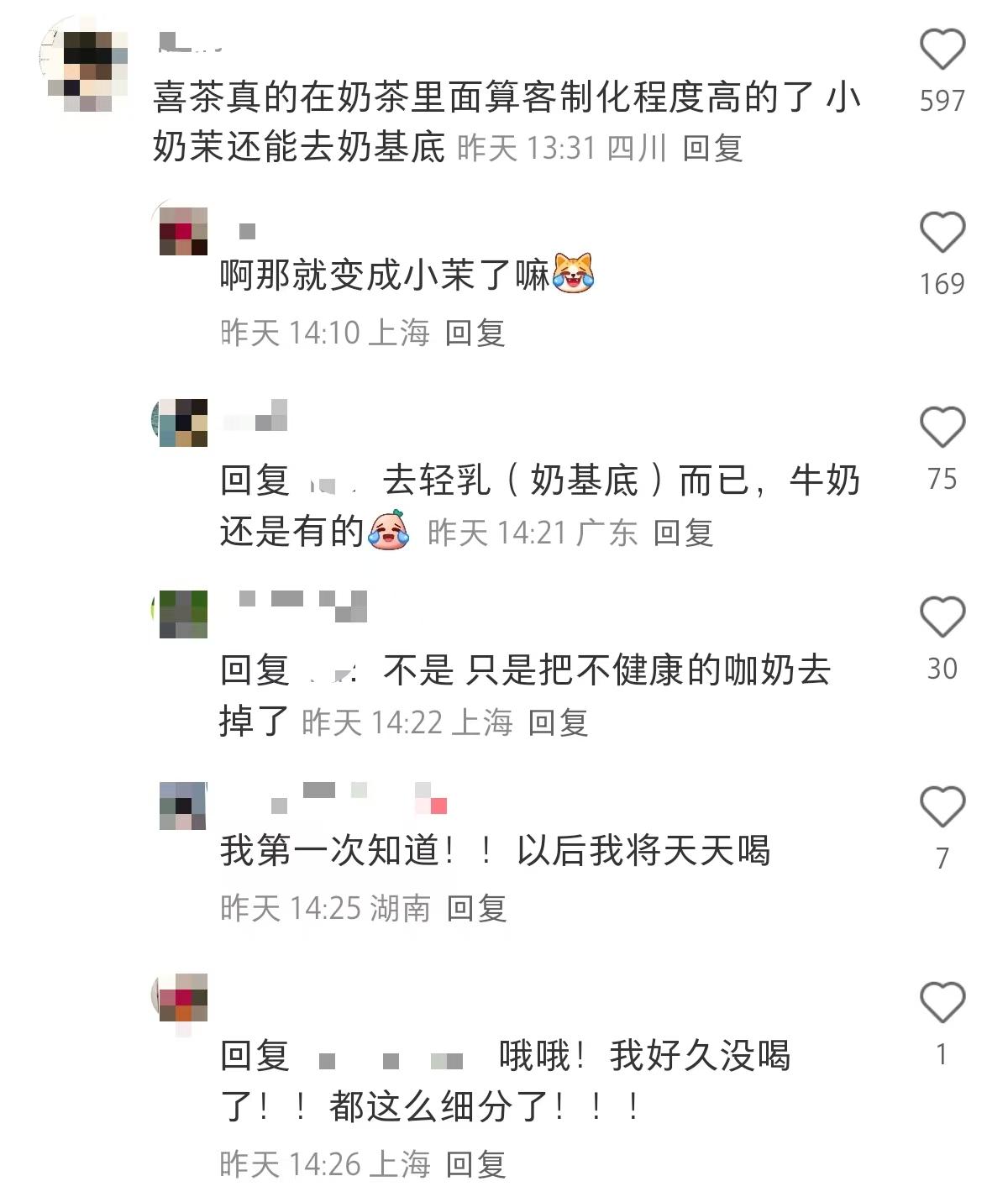The image size is (1008, 1197).
Task: Like the comment about 去轻乳（奶基底）
Action: tap(942, 428)
